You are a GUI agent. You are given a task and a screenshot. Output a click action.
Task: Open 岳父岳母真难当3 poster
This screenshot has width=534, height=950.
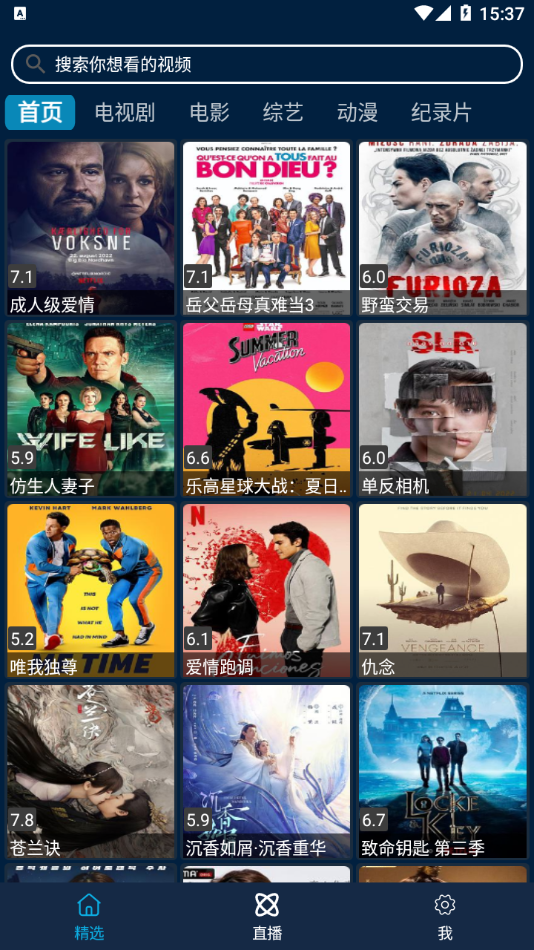pyautogui.click(x=267, y=228)
